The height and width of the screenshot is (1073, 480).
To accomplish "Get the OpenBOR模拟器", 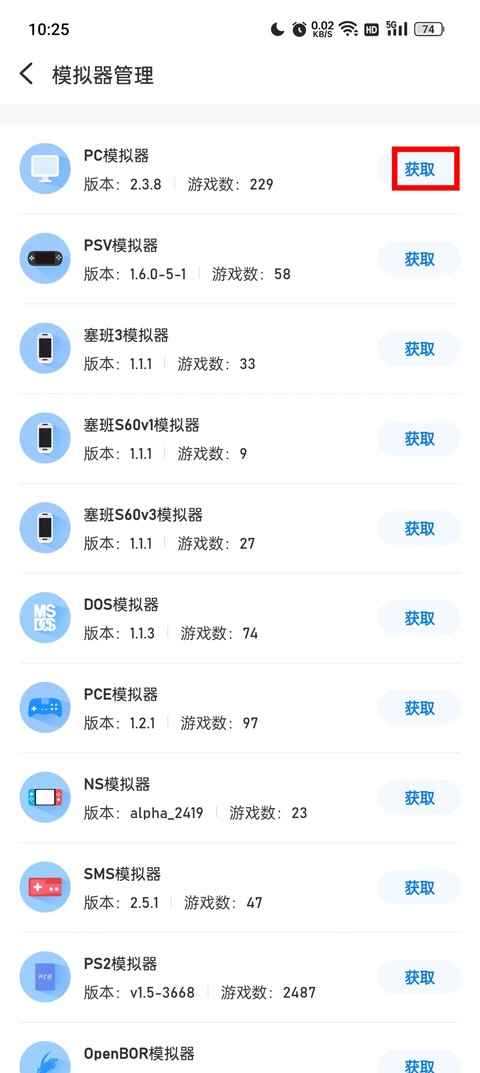I will (419, 1064).
